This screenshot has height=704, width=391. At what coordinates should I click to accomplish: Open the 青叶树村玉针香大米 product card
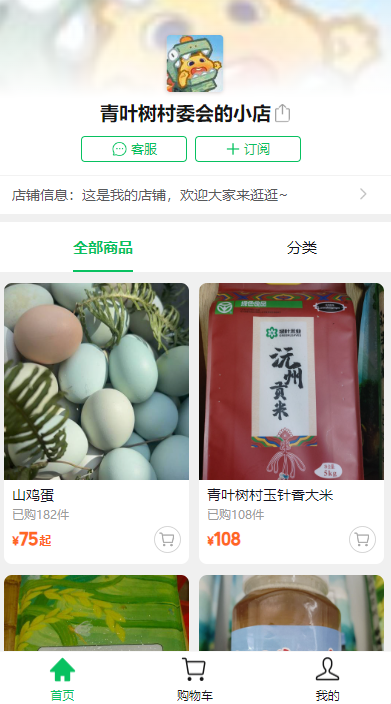(291, 423)
